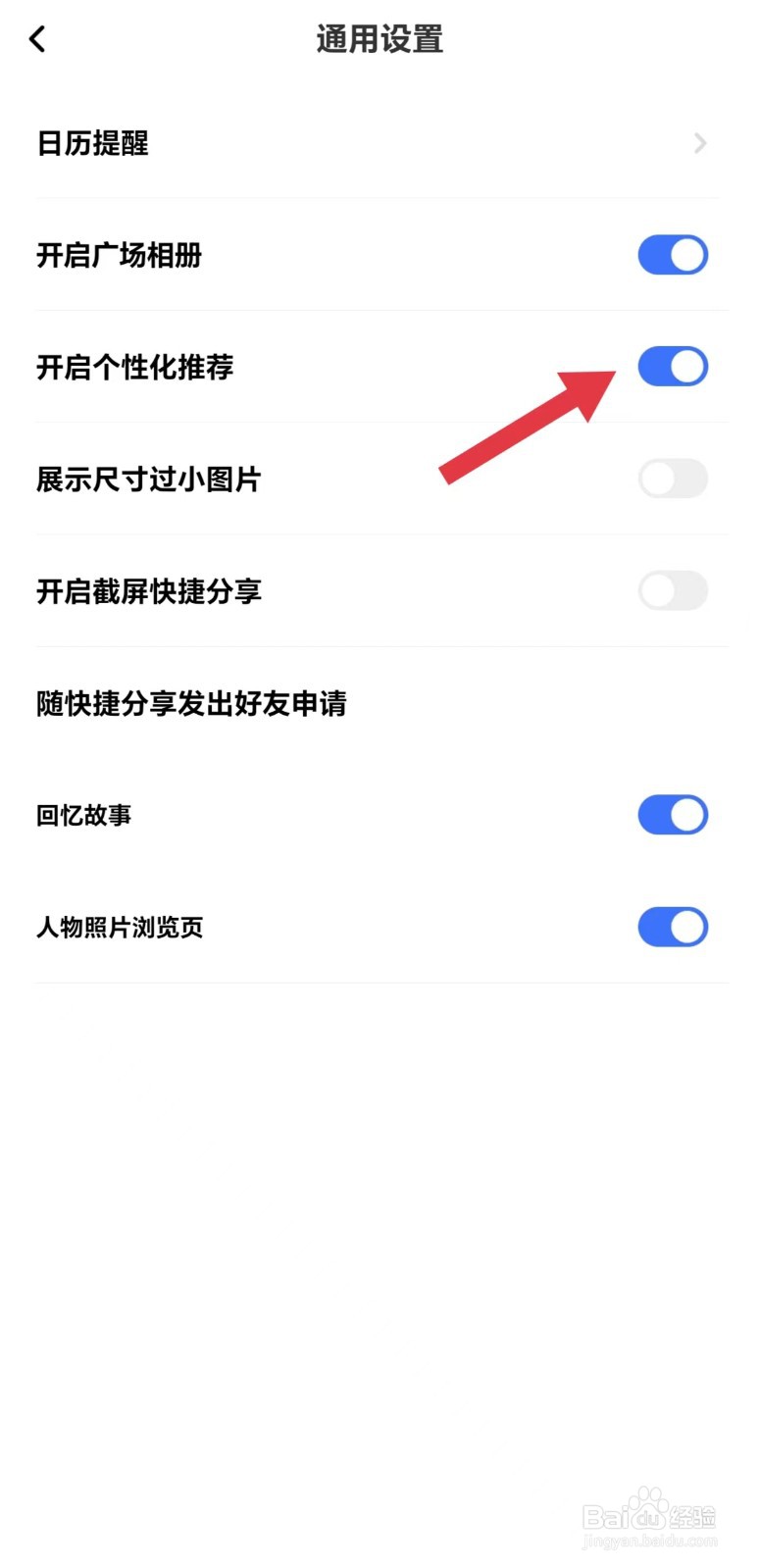The height and width of the screenshot is (1568, 760).
Task: Select the 开启个性化推荐 label text
Action: tap(135, 367)
